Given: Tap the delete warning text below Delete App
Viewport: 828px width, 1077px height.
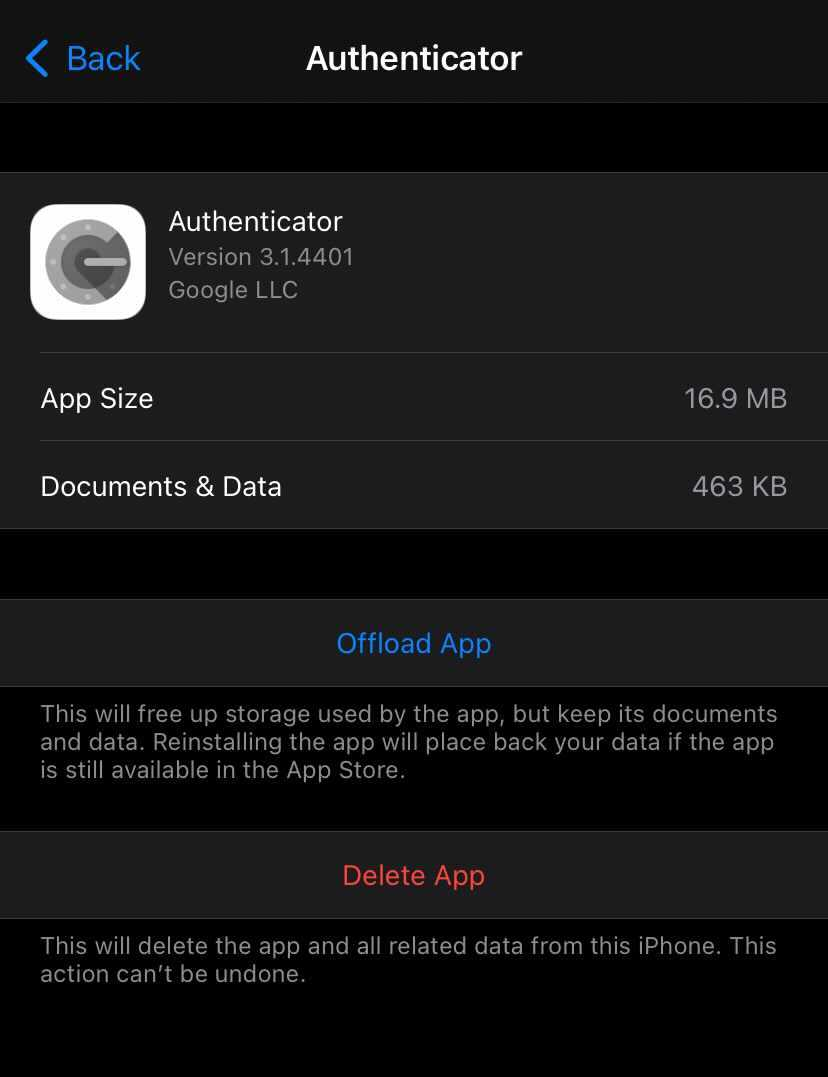Looking at the screenshot, I should (408, 959).
